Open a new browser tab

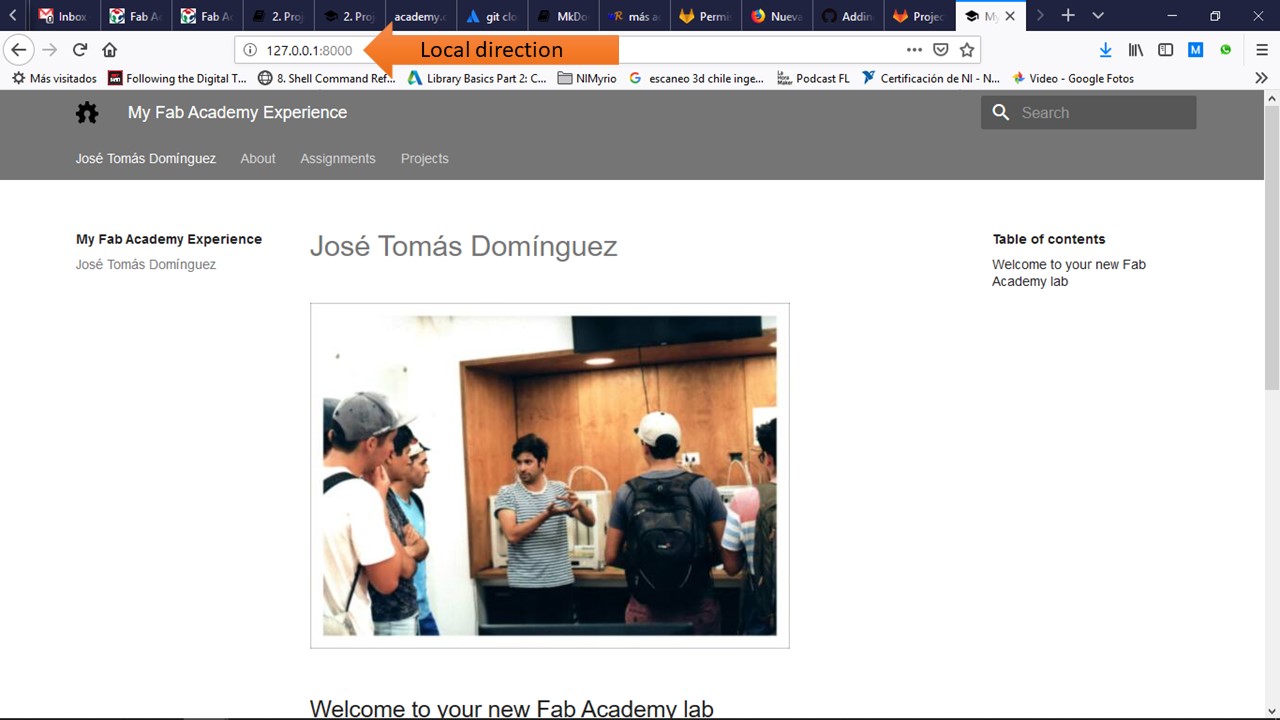coord(1068,15)
